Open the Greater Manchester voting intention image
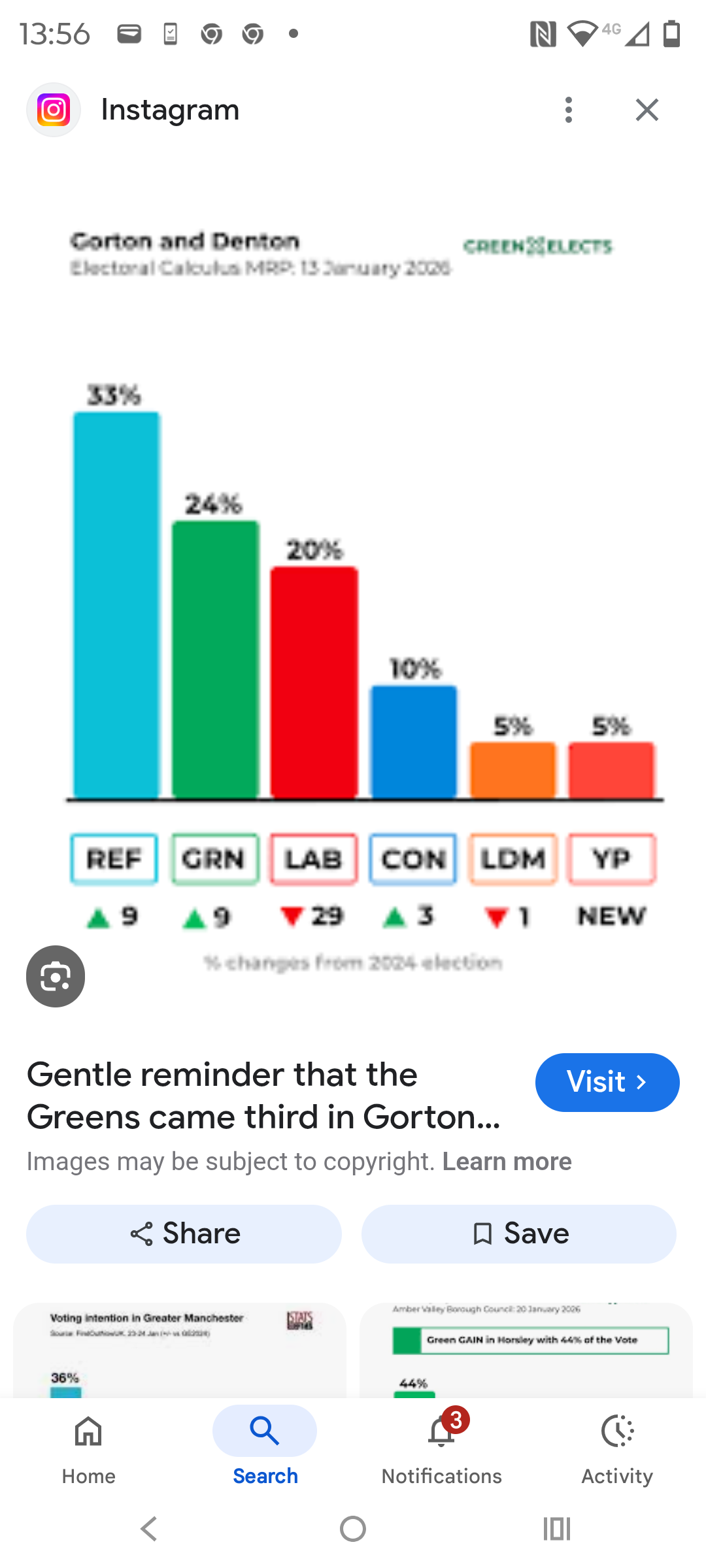The height and width of the screenshot is (1568, 706). [180, 1349]
